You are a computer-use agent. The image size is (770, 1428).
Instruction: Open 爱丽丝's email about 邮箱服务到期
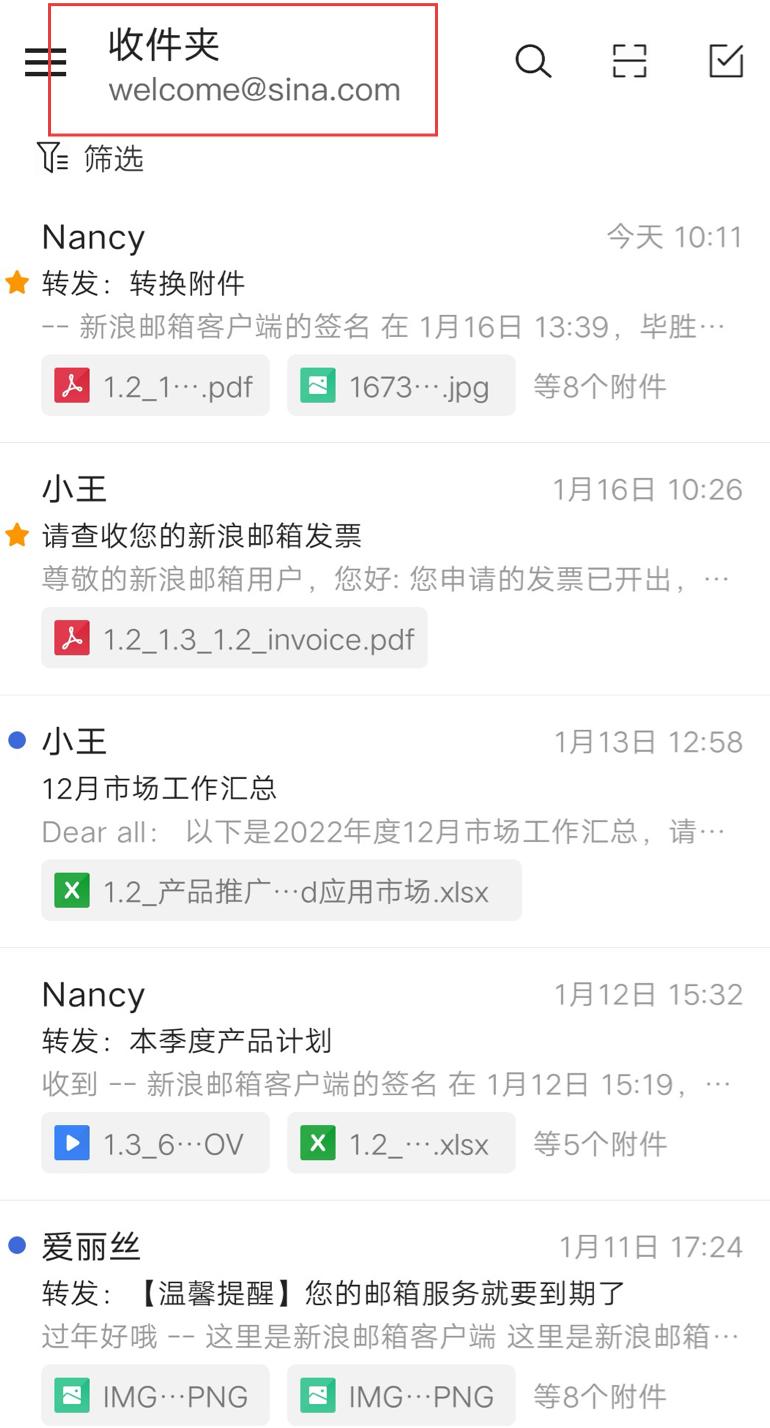(x=385, y=1315)
